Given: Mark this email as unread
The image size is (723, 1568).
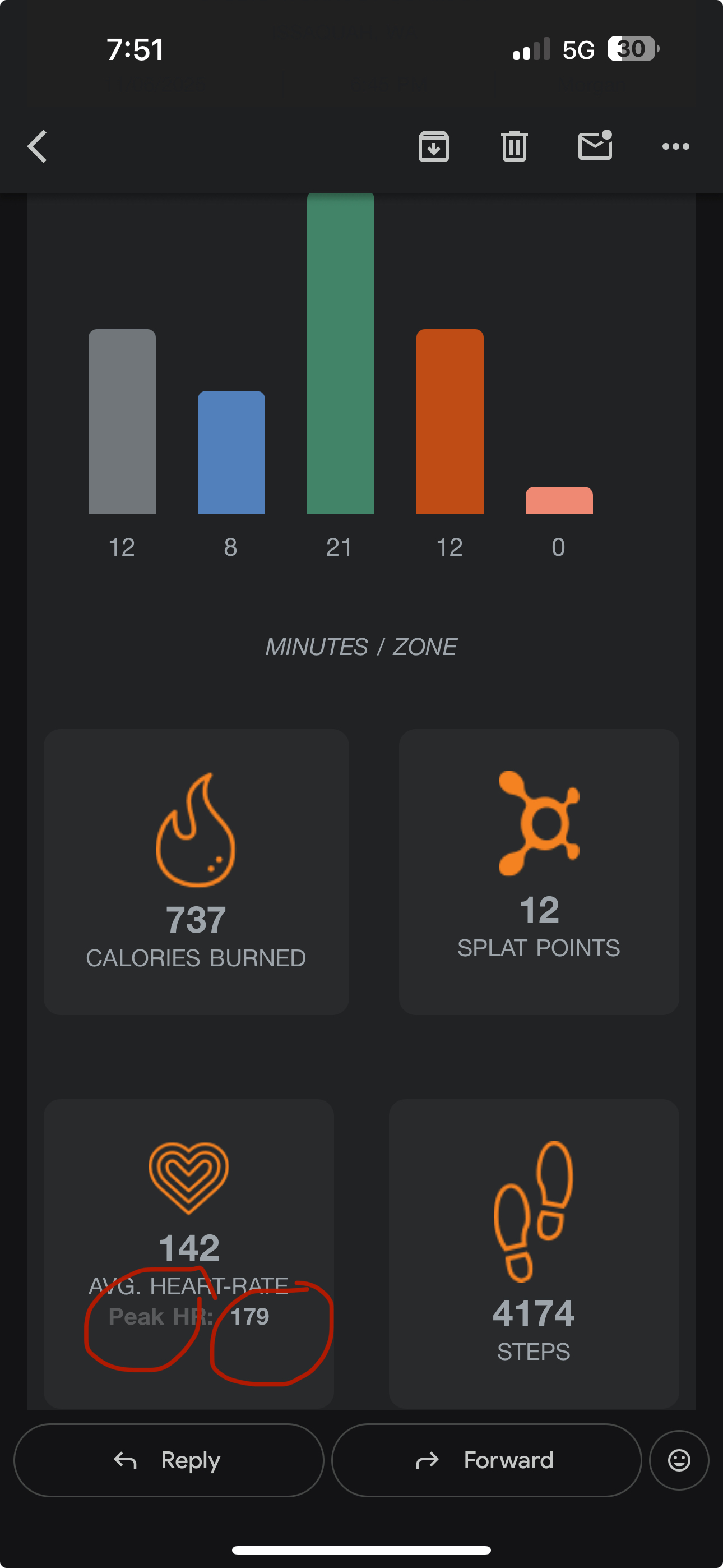Looking at the screenshot, I should (x=595, y=146).
